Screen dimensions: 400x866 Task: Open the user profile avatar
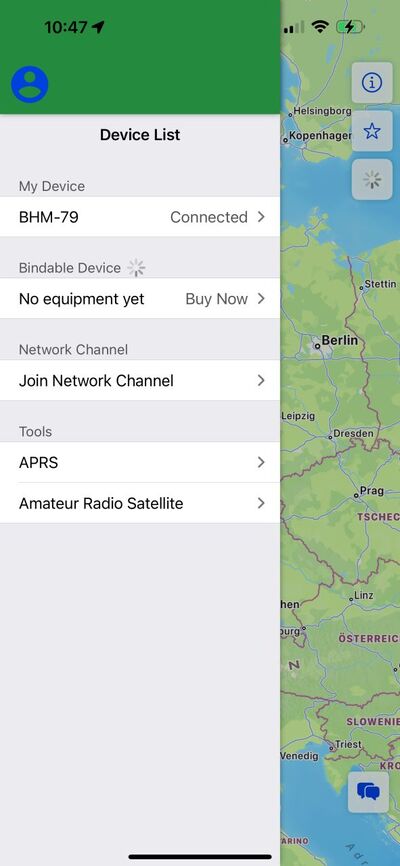click(x=30, y=85)
